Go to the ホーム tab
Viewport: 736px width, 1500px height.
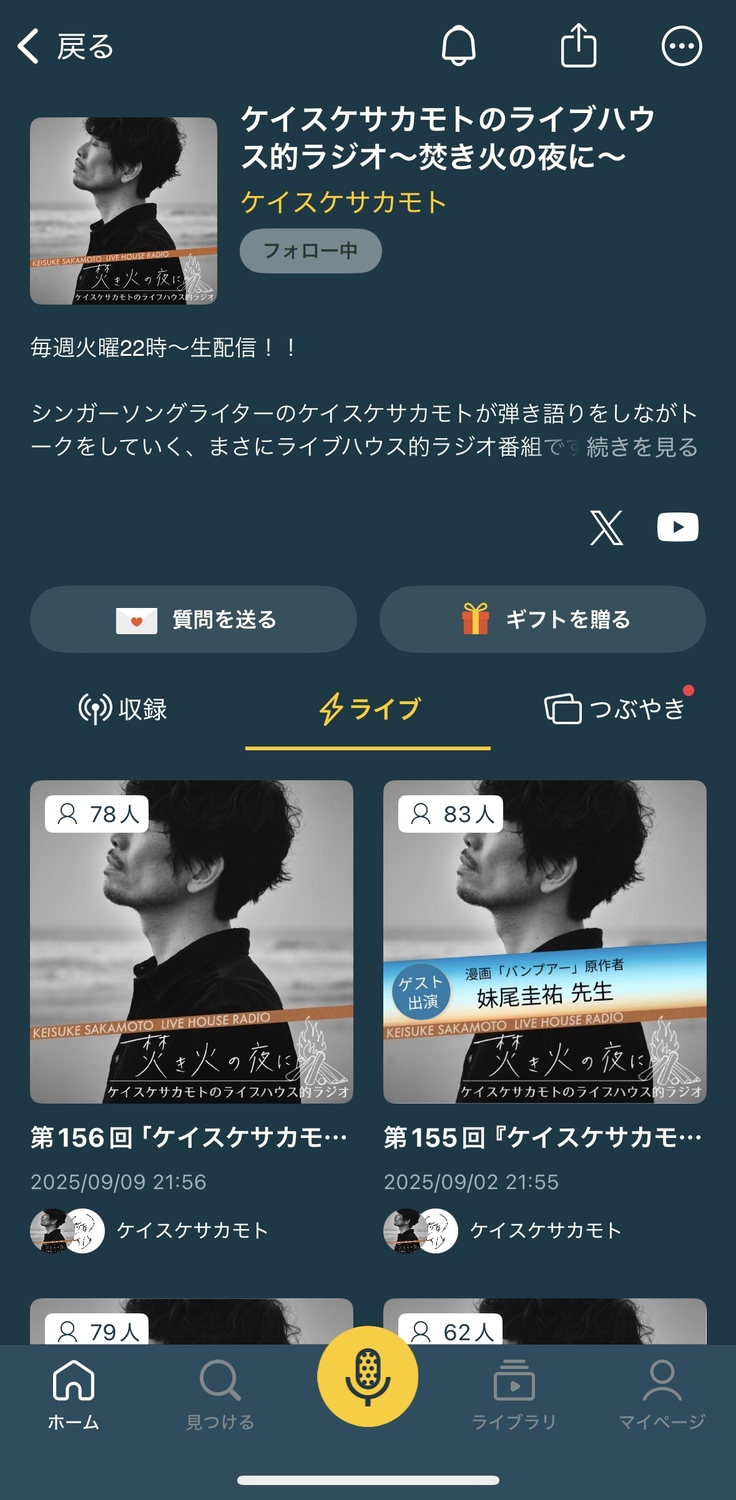[73, 1395]
